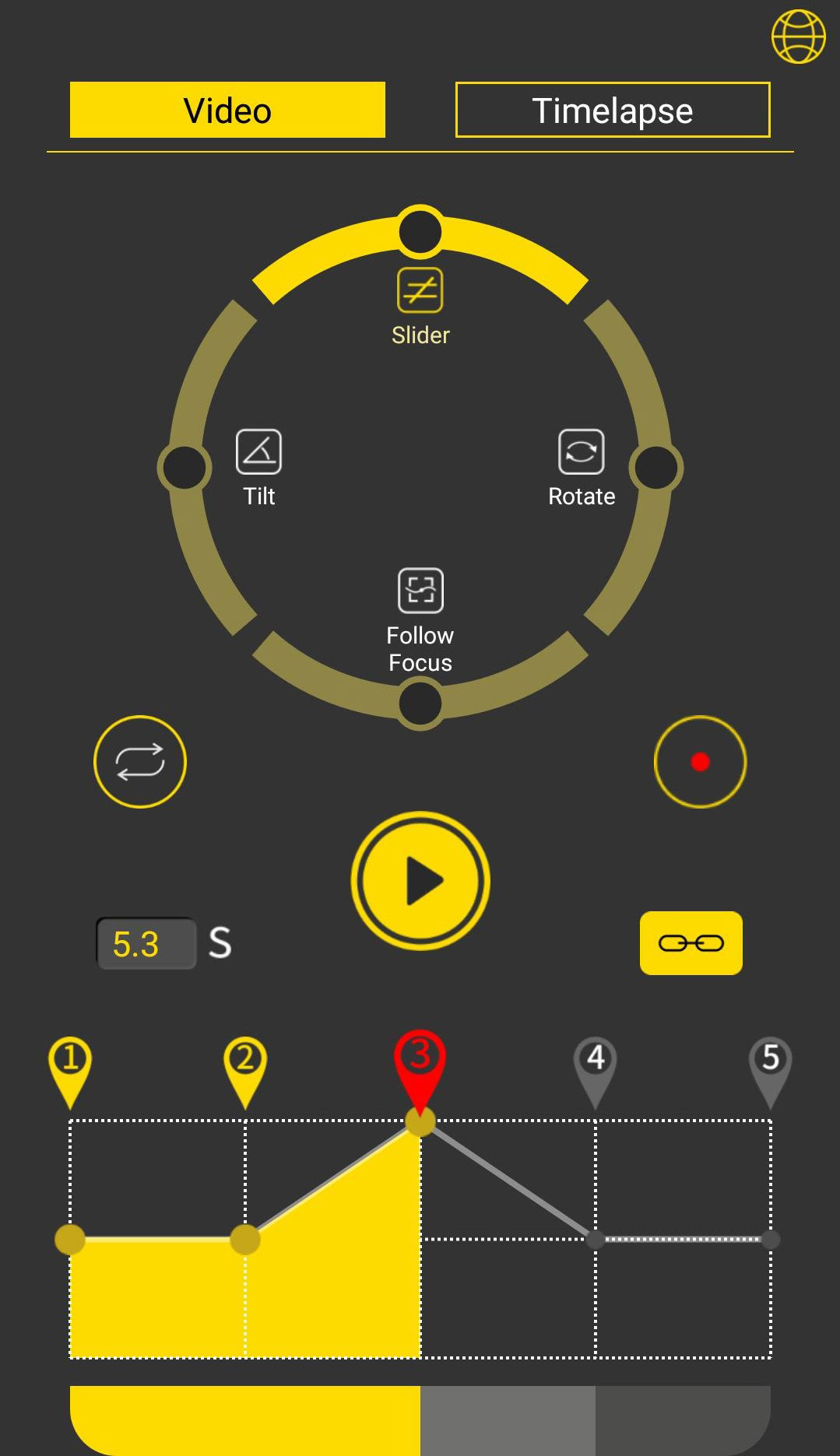Select the red keyframe marker 3
840x1456 pixels.
(420, 1060)
